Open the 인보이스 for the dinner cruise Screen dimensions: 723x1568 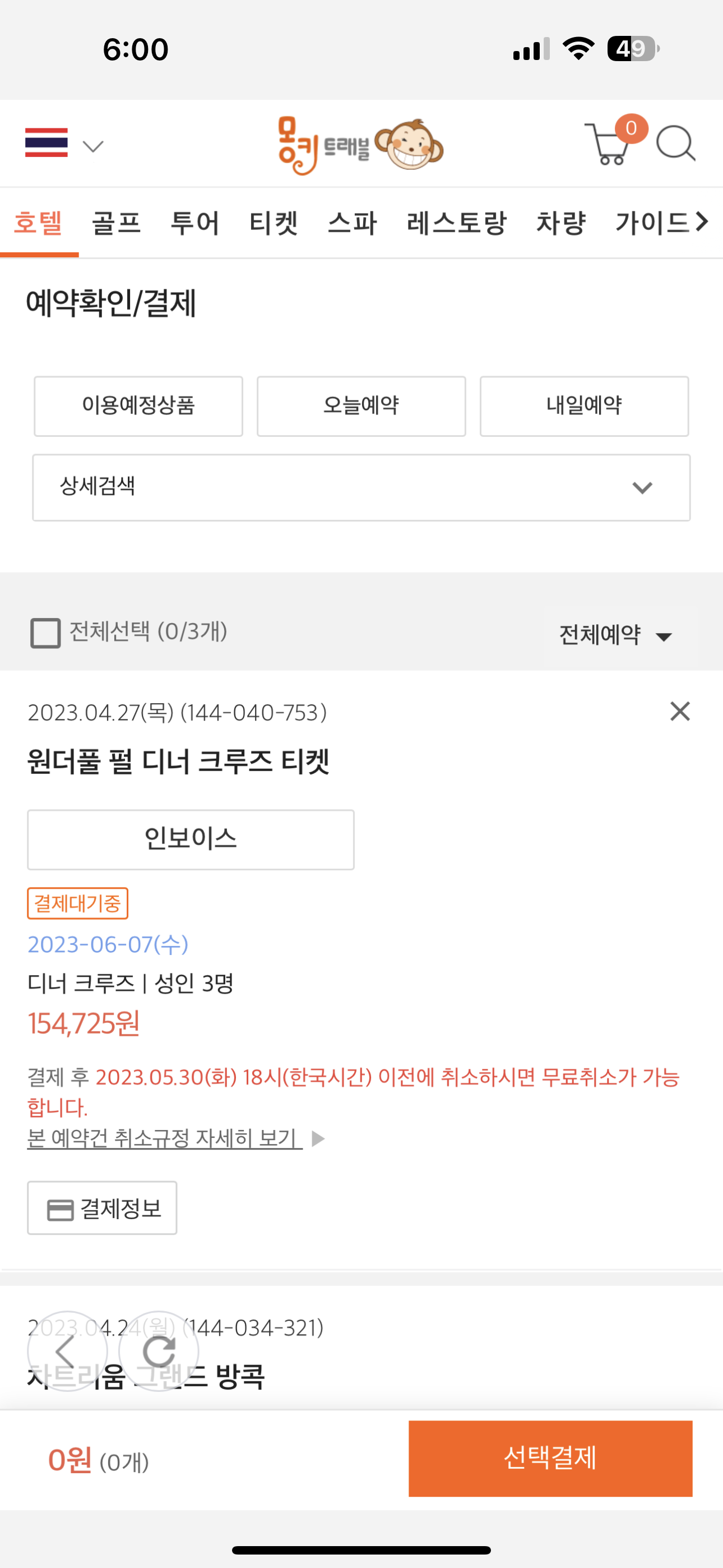pyautogui.click(x=191, y=840)
